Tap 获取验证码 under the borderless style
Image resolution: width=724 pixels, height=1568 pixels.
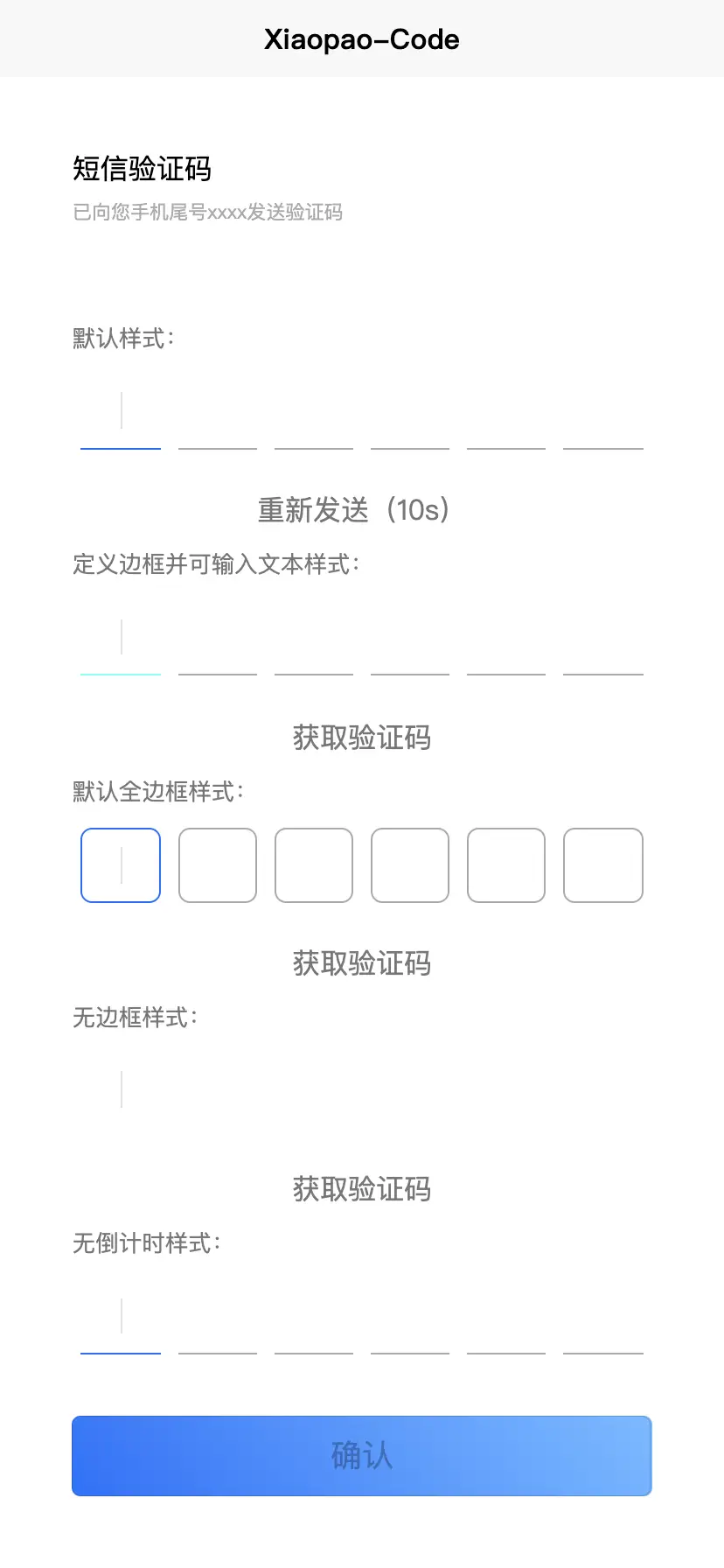362,1188
